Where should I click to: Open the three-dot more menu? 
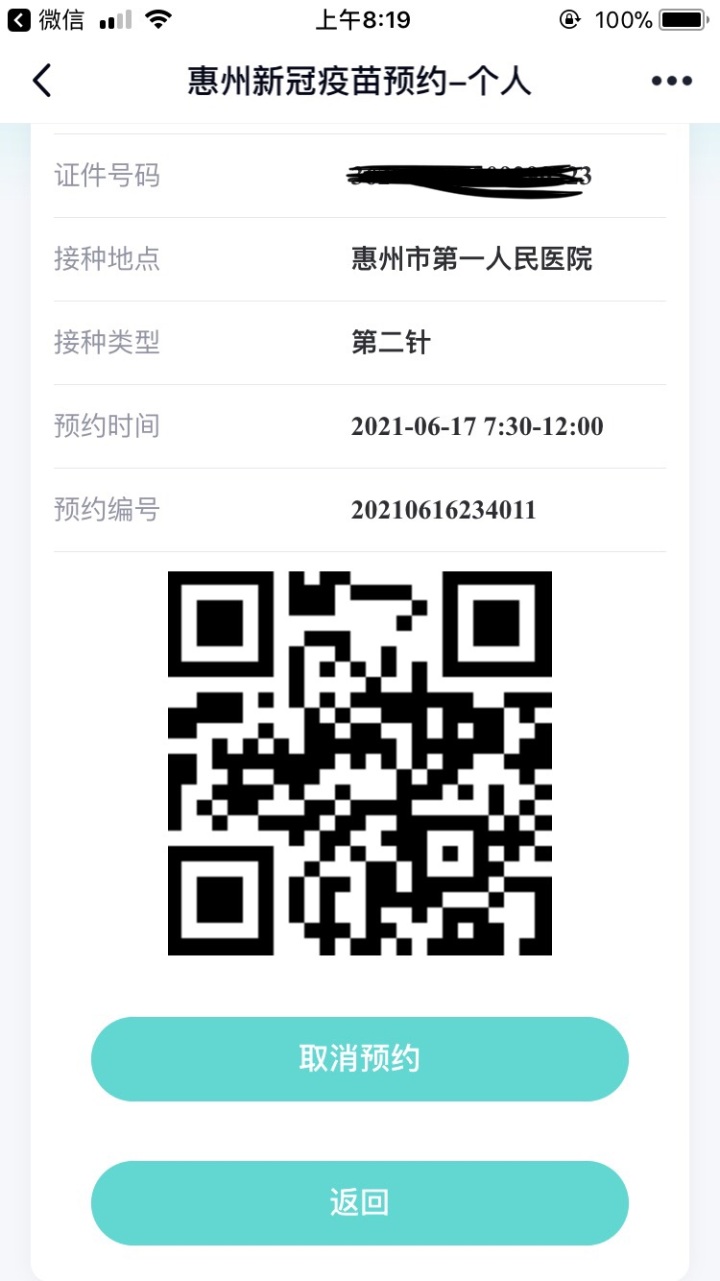point(672,81)
